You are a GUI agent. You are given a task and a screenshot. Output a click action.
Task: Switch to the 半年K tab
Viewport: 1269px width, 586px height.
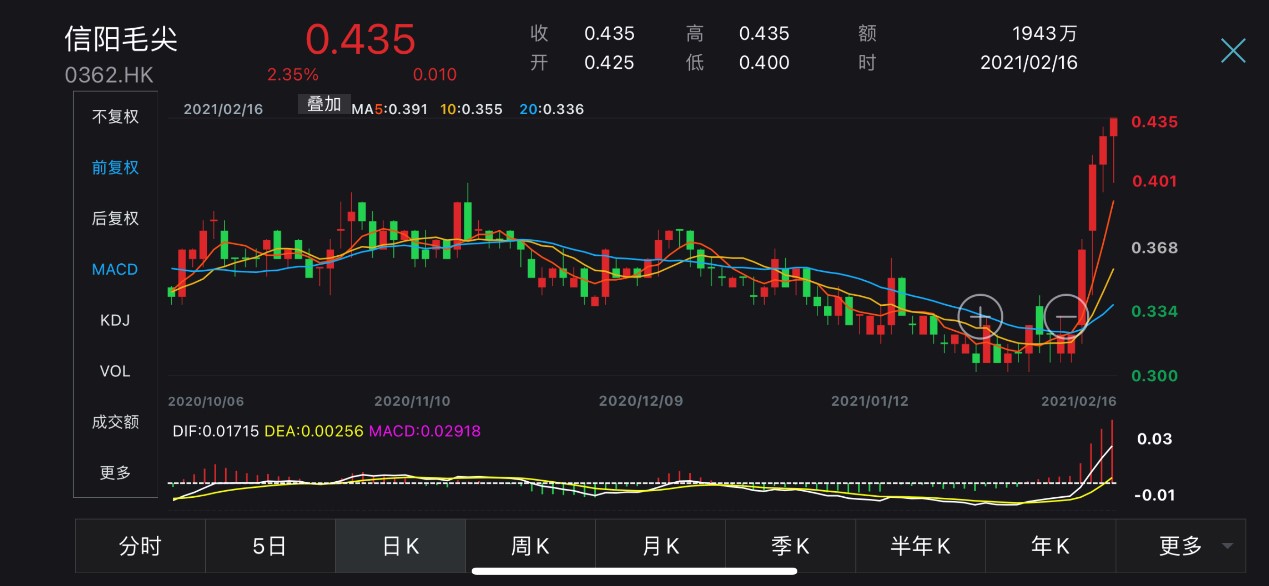920,546
